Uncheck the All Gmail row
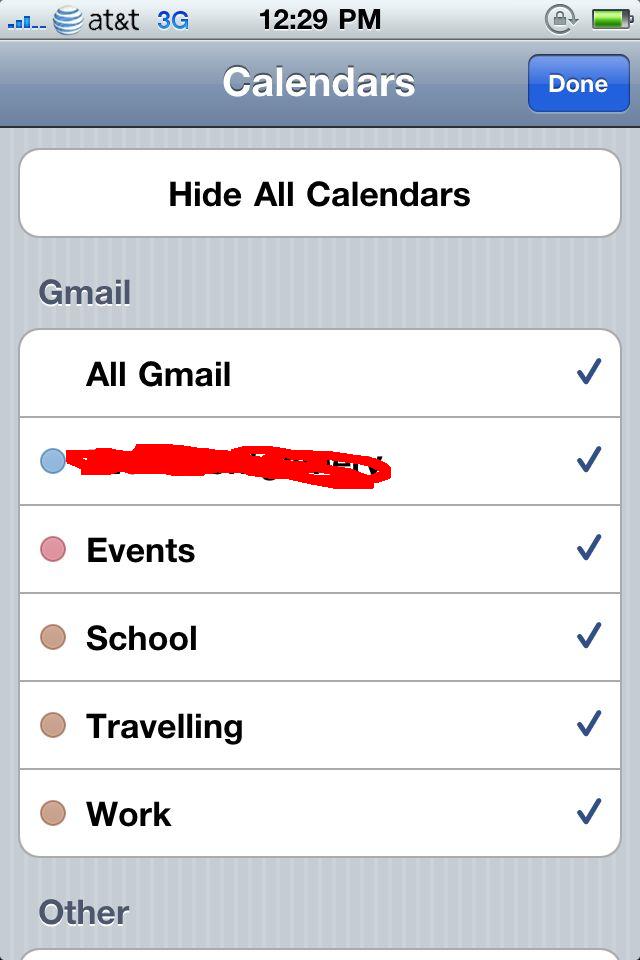640x960 pixels. pos(320,373)
